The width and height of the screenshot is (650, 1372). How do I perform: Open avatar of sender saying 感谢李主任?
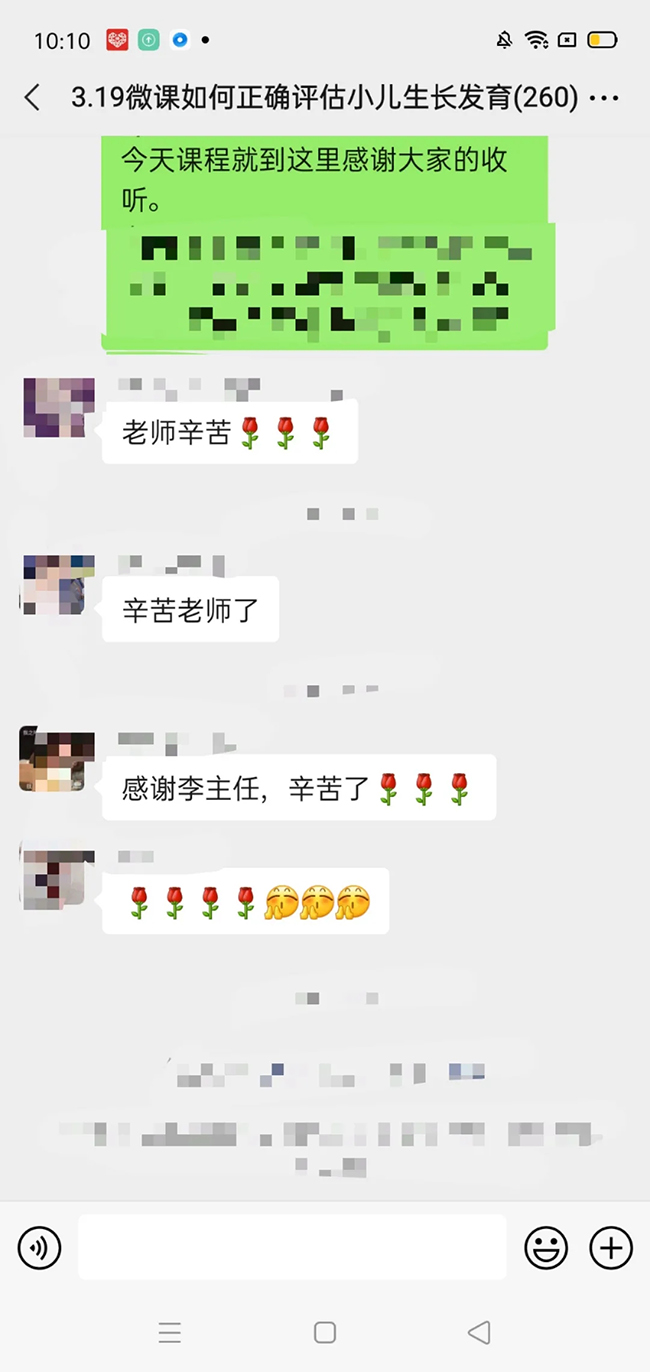pos(58,761)
